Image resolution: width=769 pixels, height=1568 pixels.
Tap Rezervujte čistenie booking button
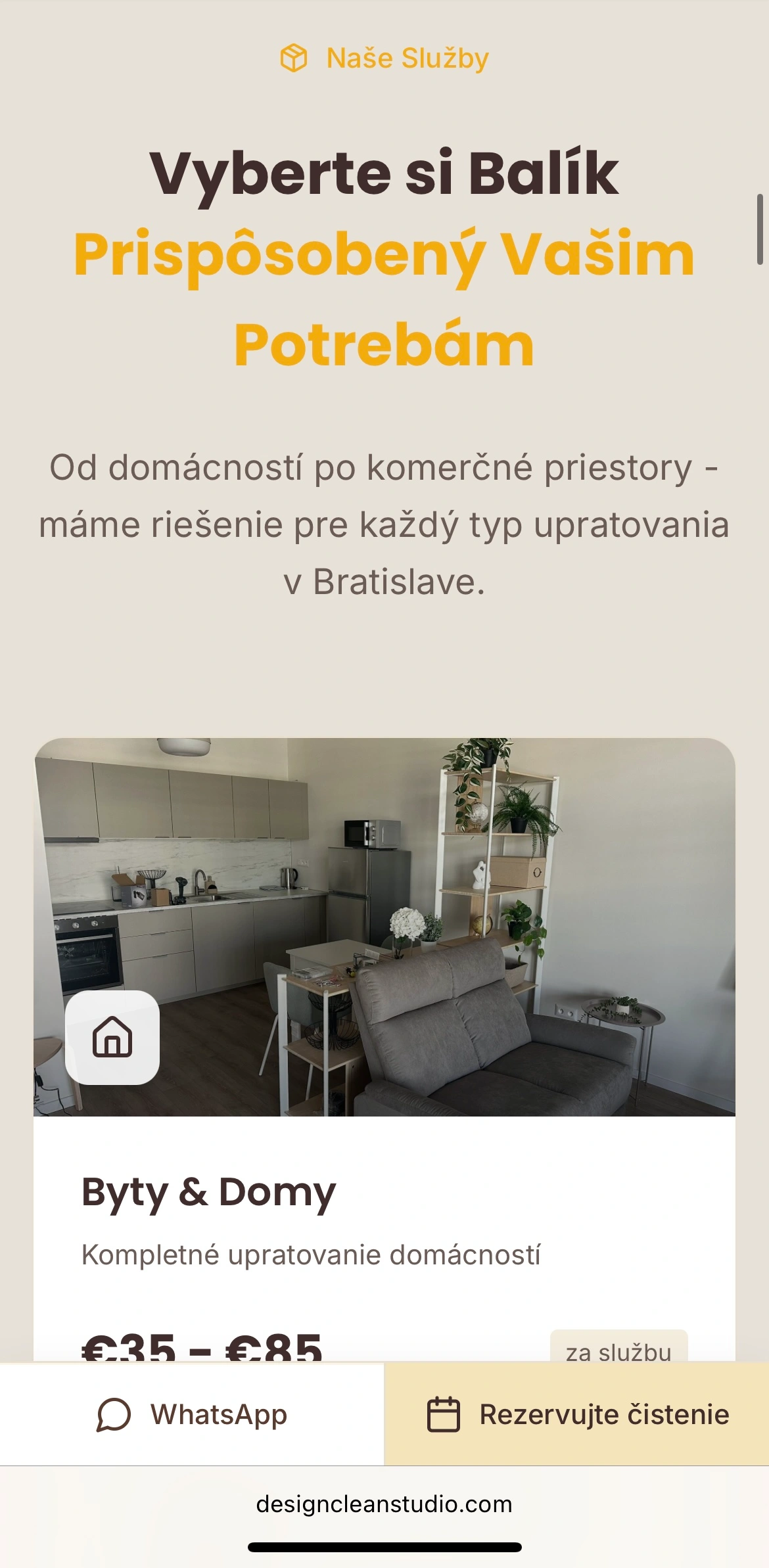tap(577, 1414)
